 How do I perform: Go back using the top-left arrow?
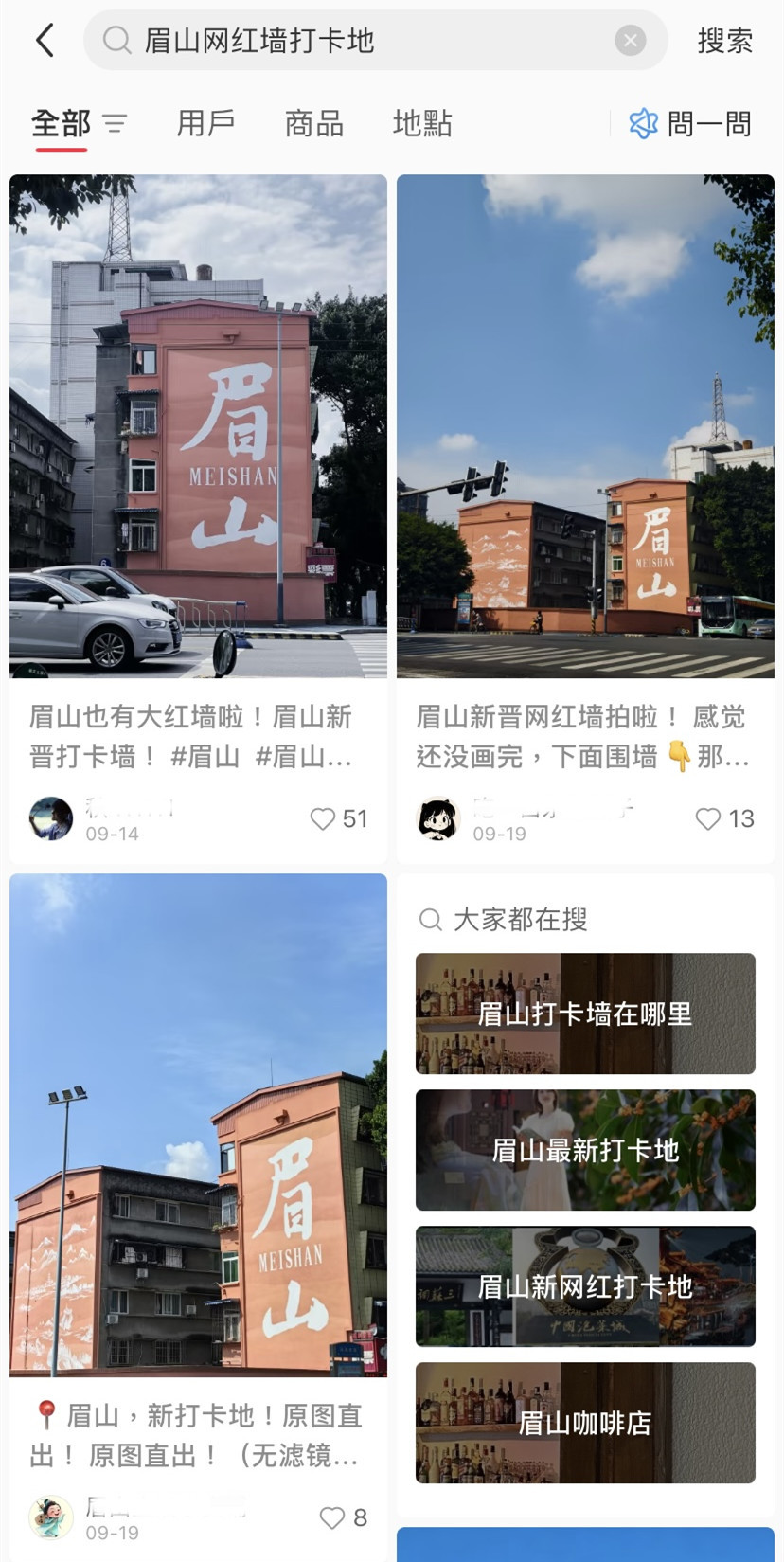[45, 41]
